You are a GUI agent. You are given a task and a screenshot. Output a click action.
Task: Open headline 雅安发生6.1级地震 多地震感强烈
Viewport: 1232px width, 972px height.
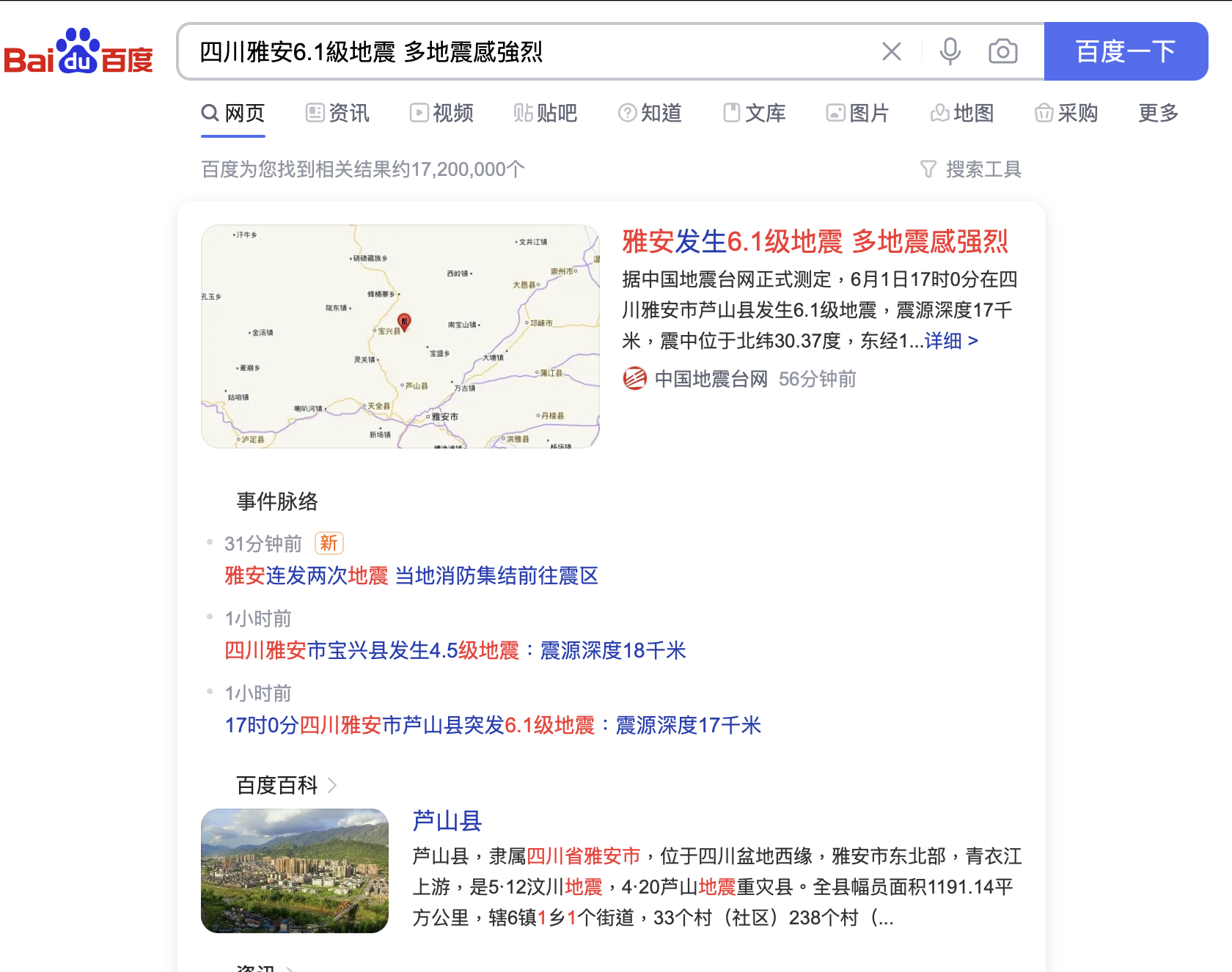point(815,241)
